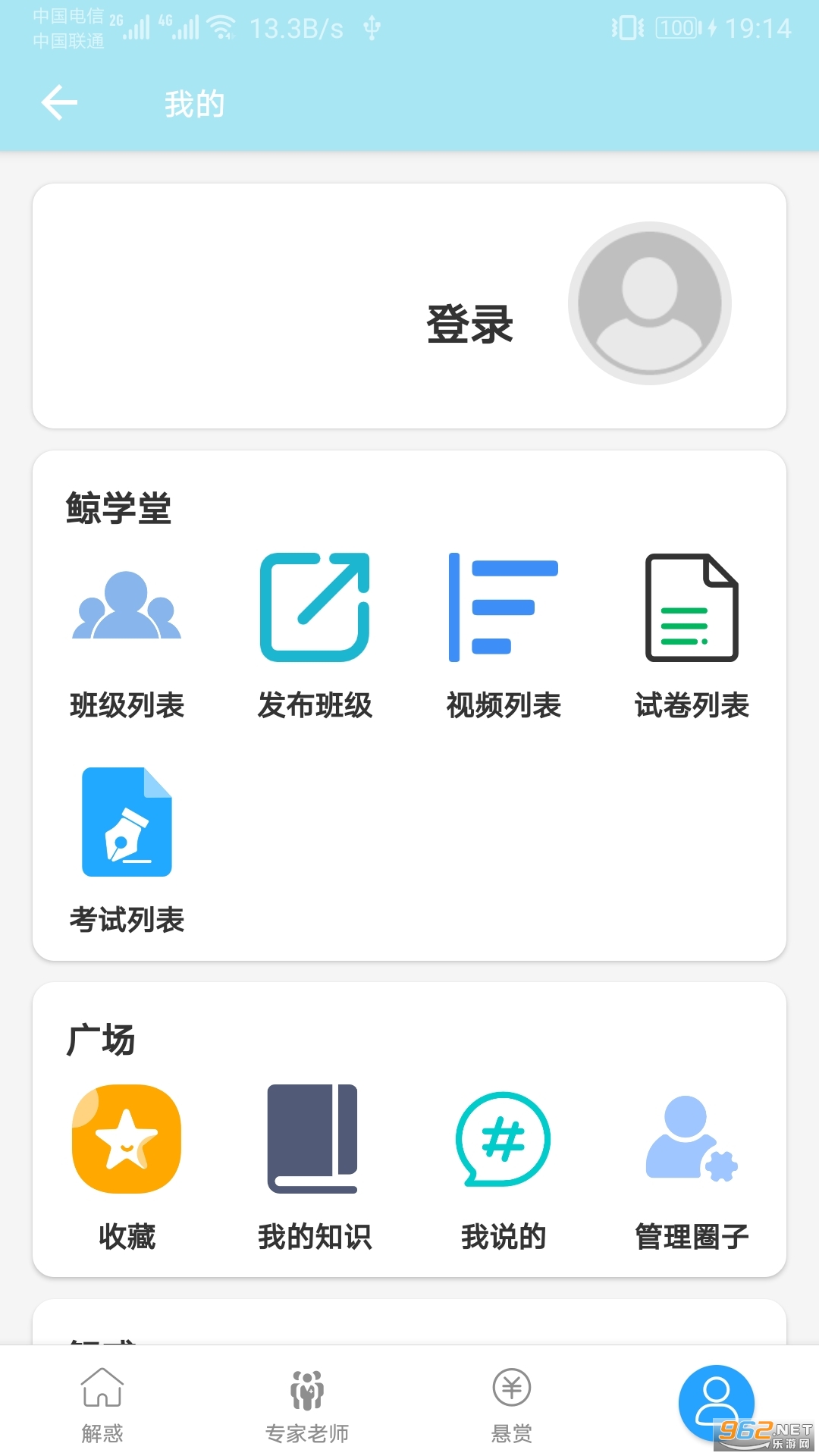
Task: Switch to the 悬赏 tab
Action: pos(512,1404)
